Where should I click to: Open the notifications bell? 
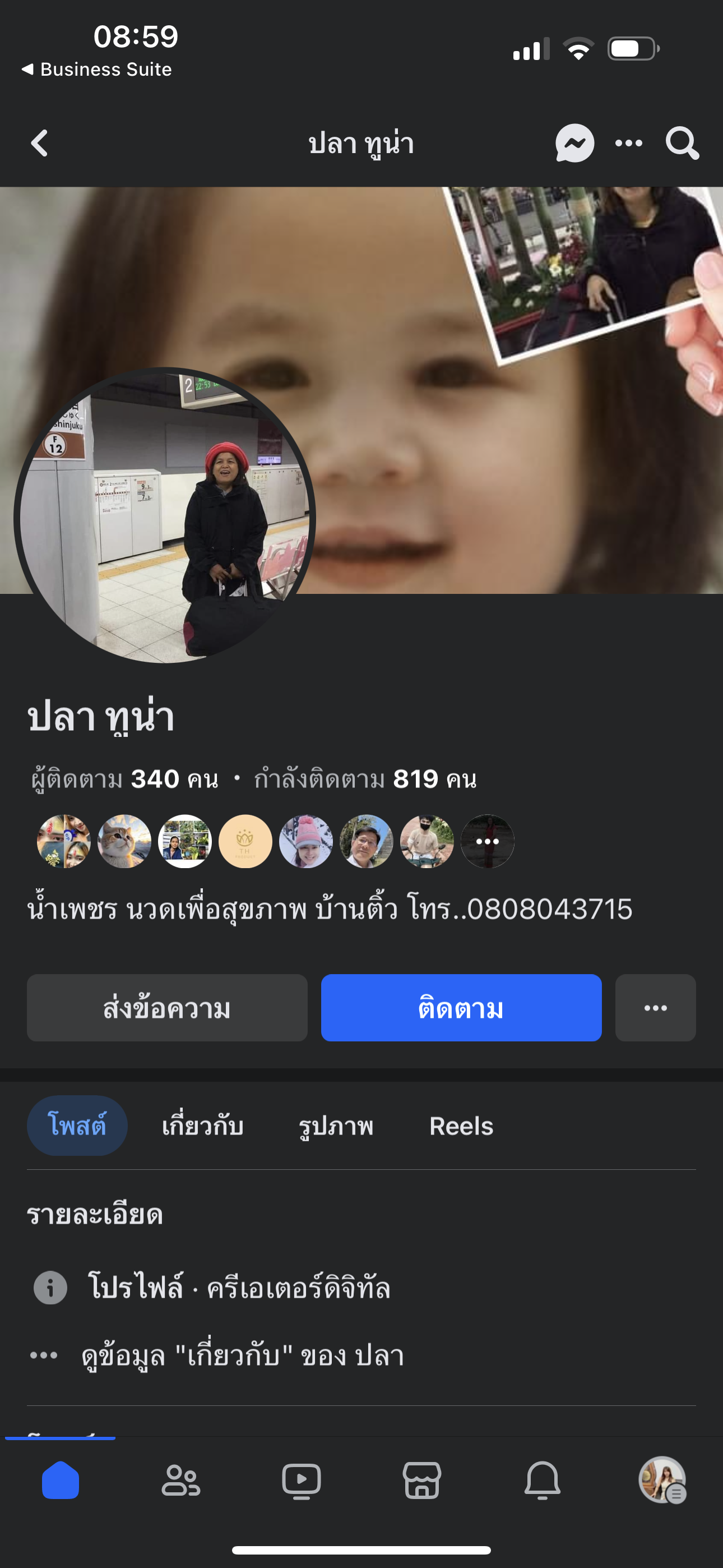[543, 1481]
